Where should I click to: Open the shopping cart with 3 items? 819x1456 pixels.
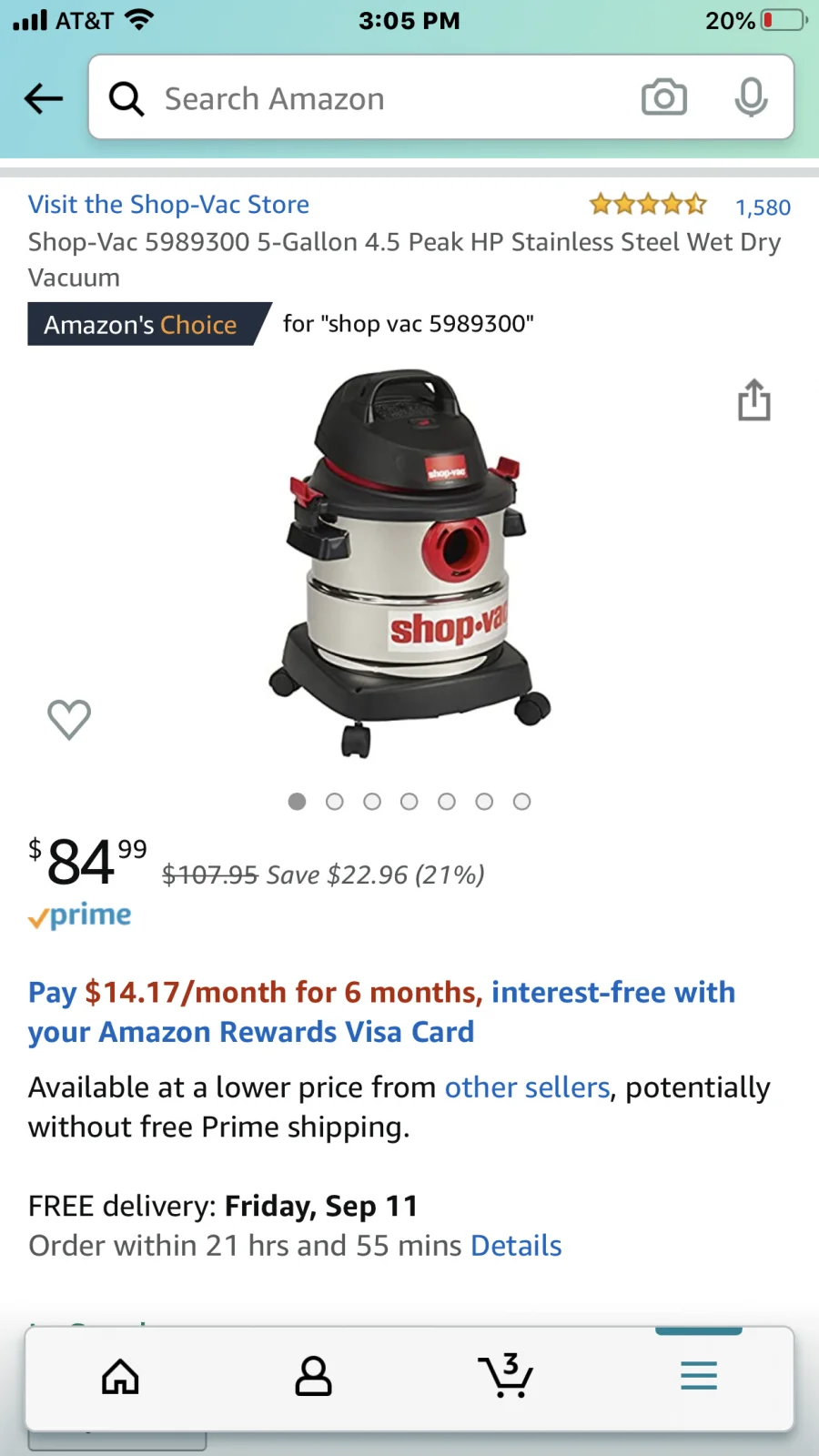[x=505, y=1376]
